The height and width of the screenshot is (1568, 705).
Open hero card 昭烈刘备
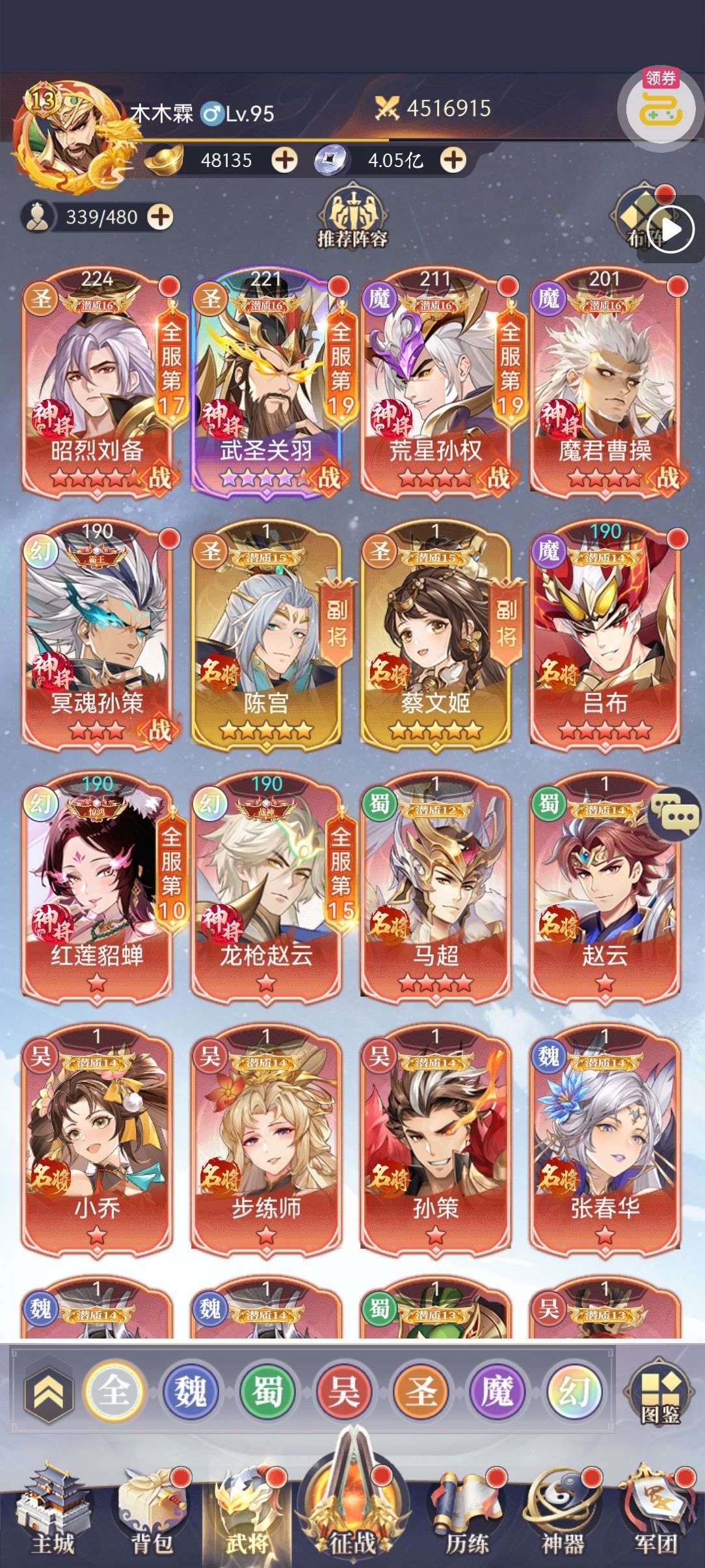[98, 381]
